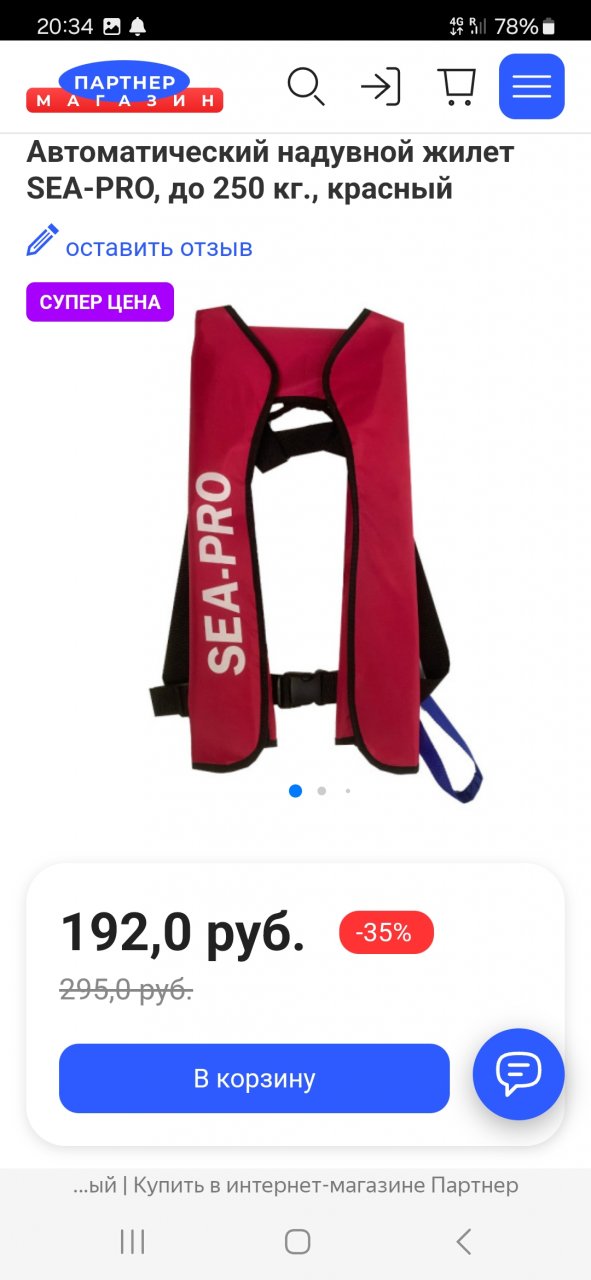Add the vest with "В корзину"
This screenshot has width=591, height=1280.
coord(254,1078)
